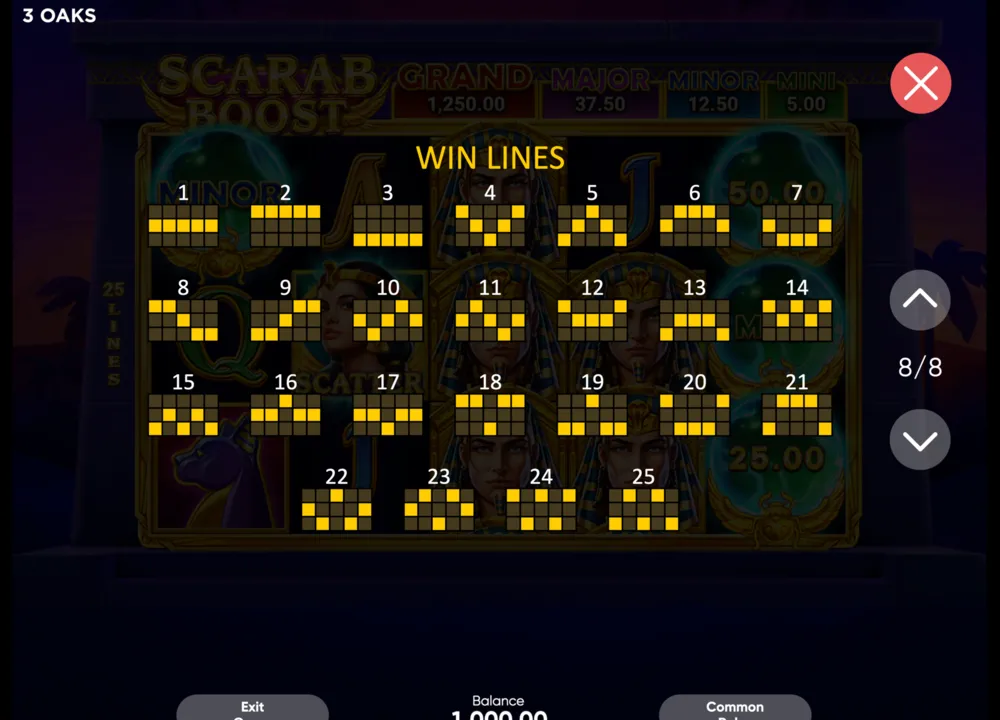Go to the previous paytable page
The height and width of the screenshot is (720, 1000).
(x=920, y=300)
